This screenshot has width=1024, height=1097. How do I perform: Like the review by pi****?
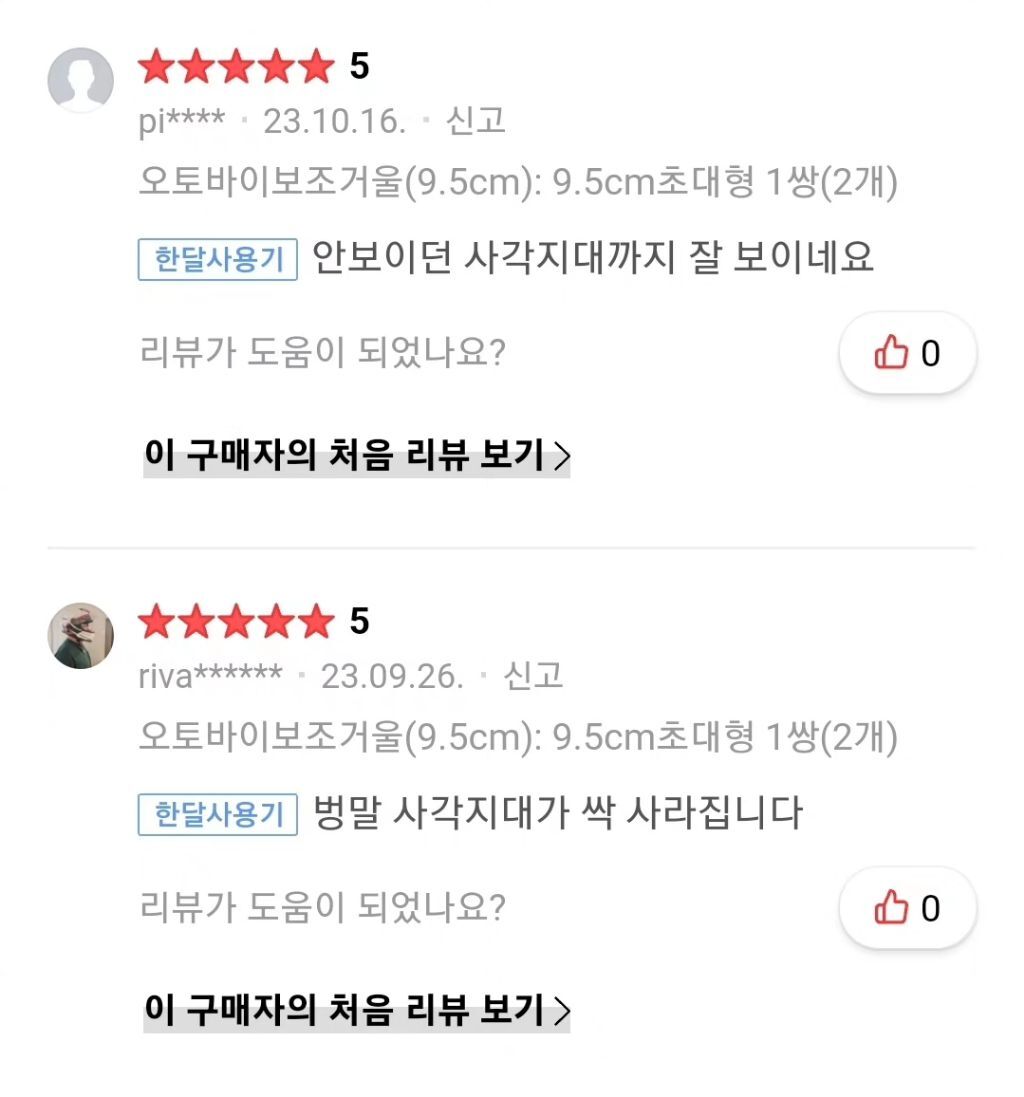[x=907, y=353]
